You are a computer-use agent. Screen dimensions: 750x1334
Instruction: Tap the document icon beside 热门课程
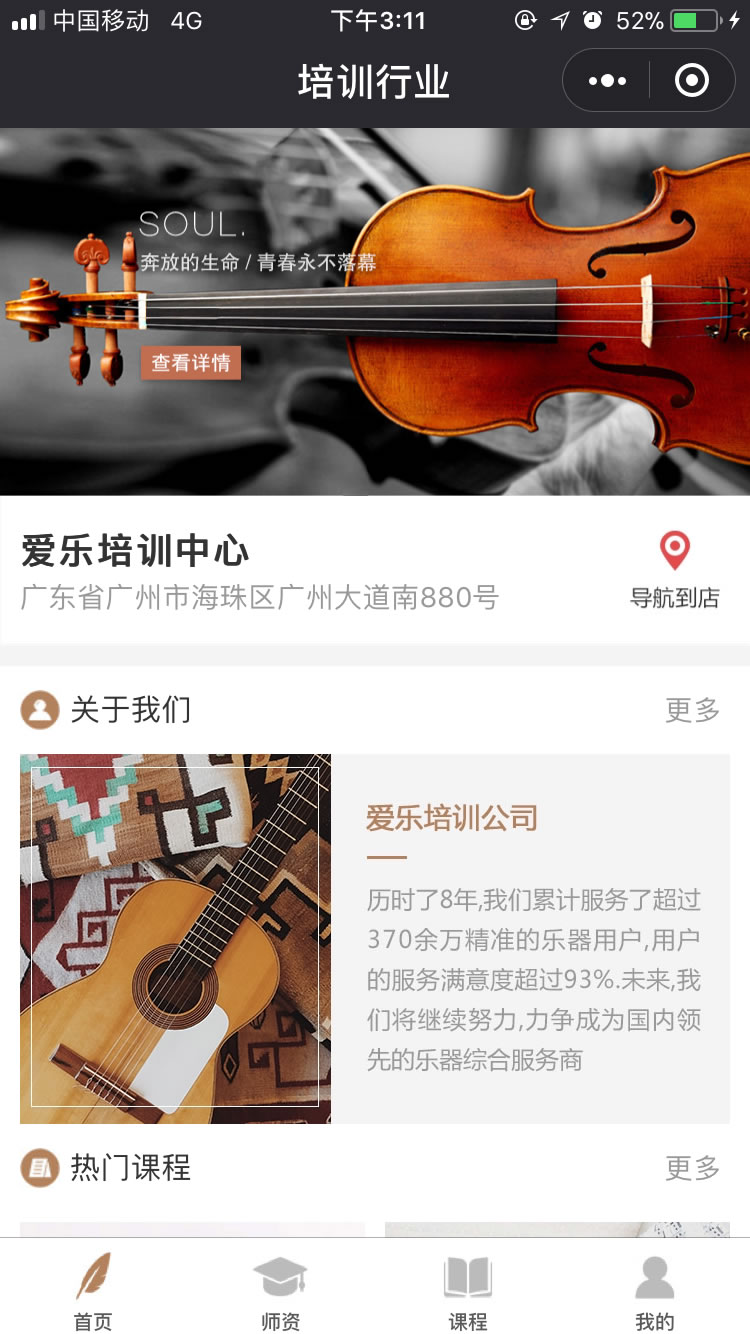pos(40,1168)
